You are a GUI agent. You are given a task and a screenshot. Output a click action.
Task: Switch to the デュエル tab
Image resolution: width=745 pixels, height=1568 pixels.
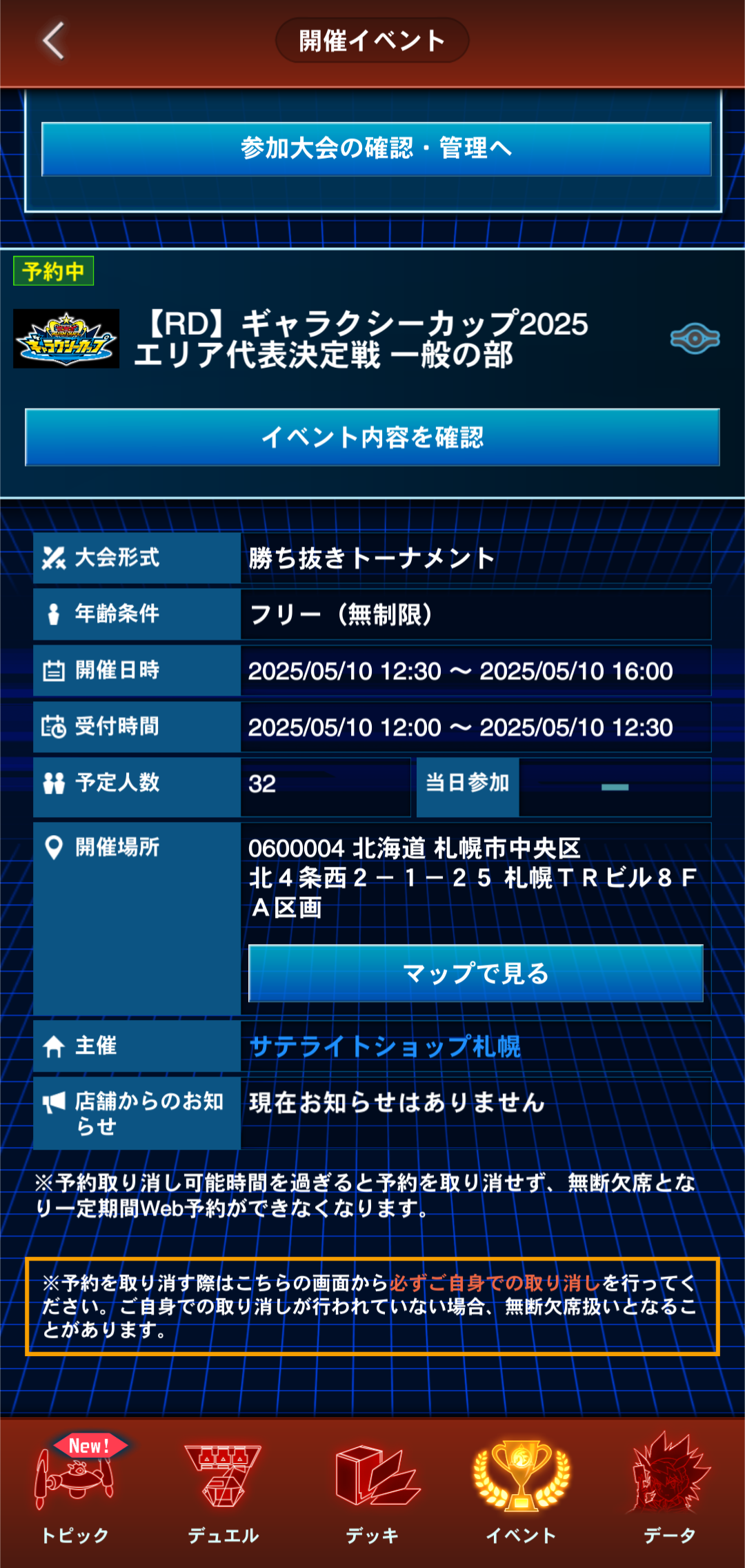click(x=223, y=1491)
